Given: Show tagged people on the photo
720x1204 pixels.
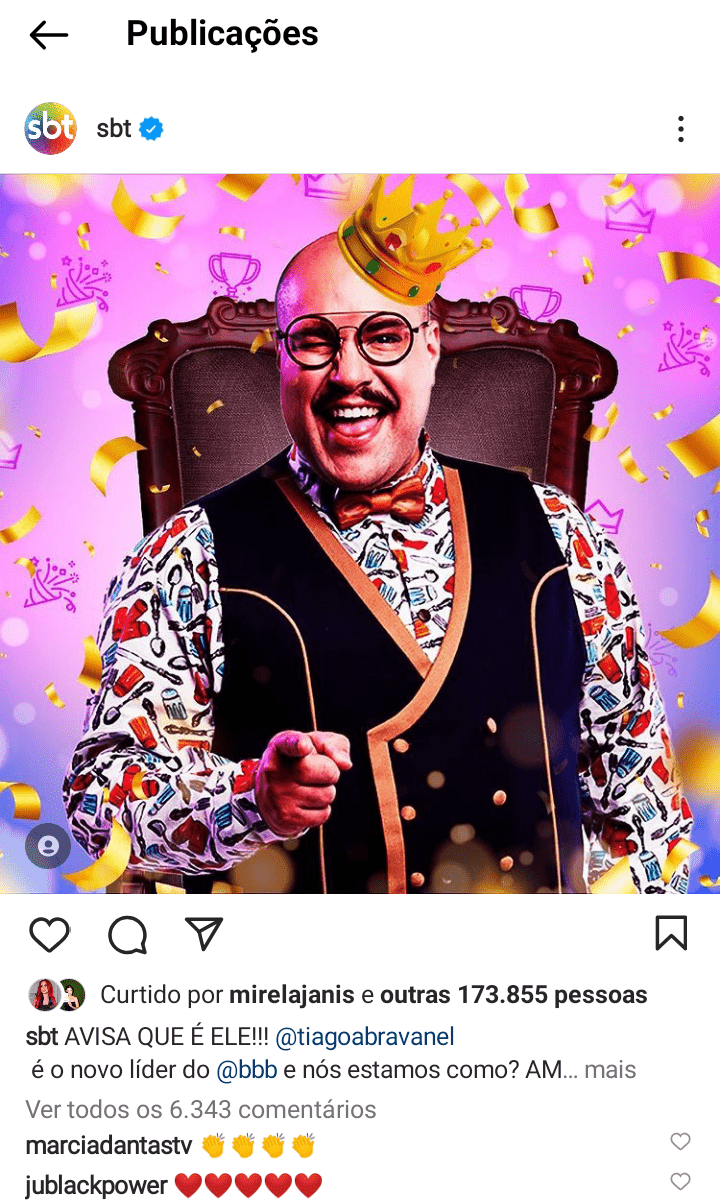Looking at the screenshot, I should 48,847.
